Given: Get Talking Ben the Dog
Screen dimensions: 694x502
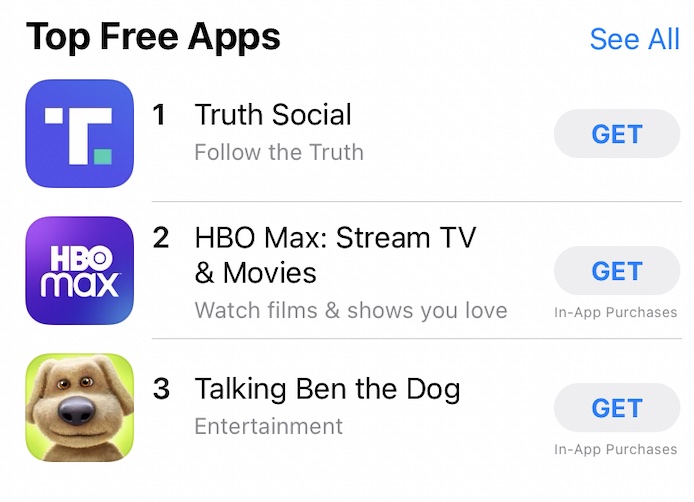Looking at the screenshot, I should point(616,408).
